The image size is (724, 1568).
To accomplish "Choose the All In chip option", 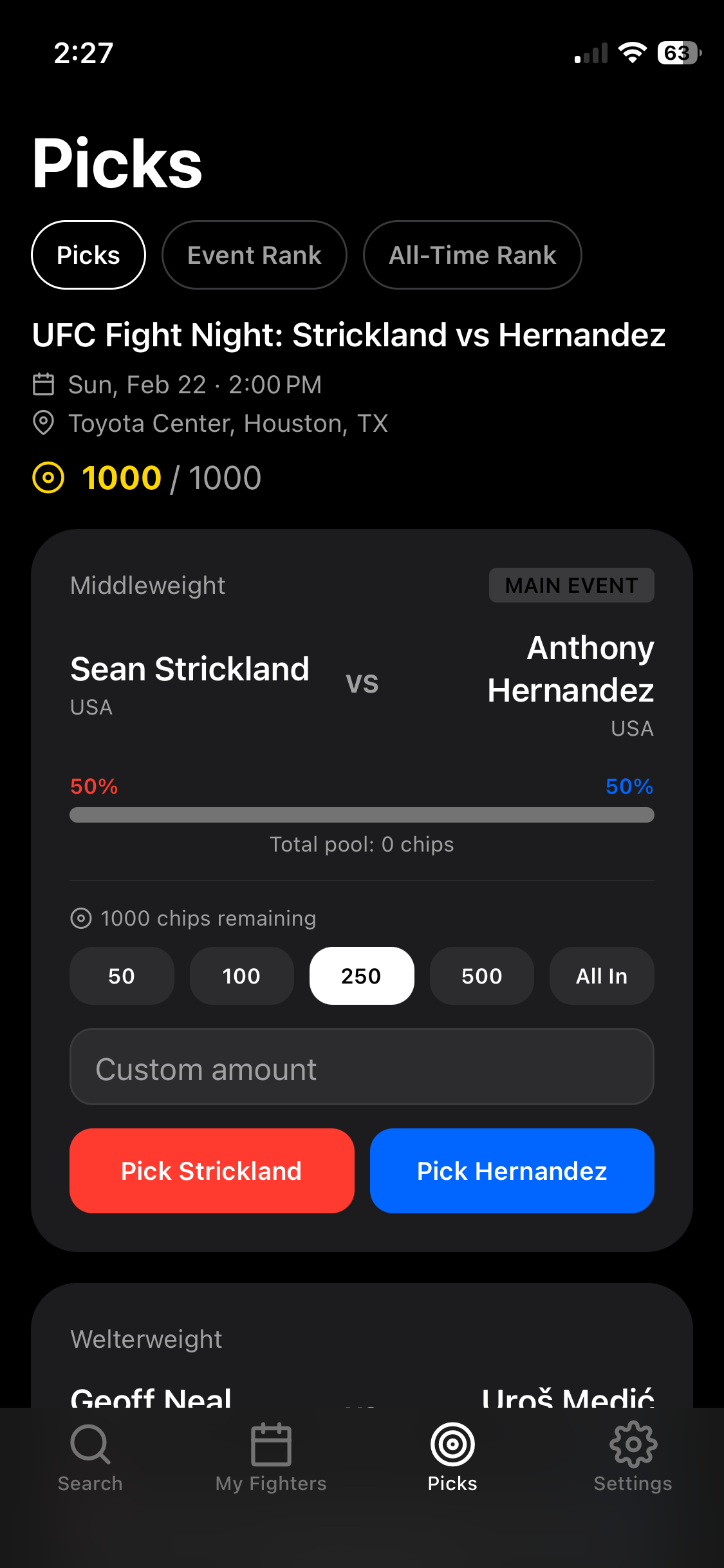I will coord(601,976).
